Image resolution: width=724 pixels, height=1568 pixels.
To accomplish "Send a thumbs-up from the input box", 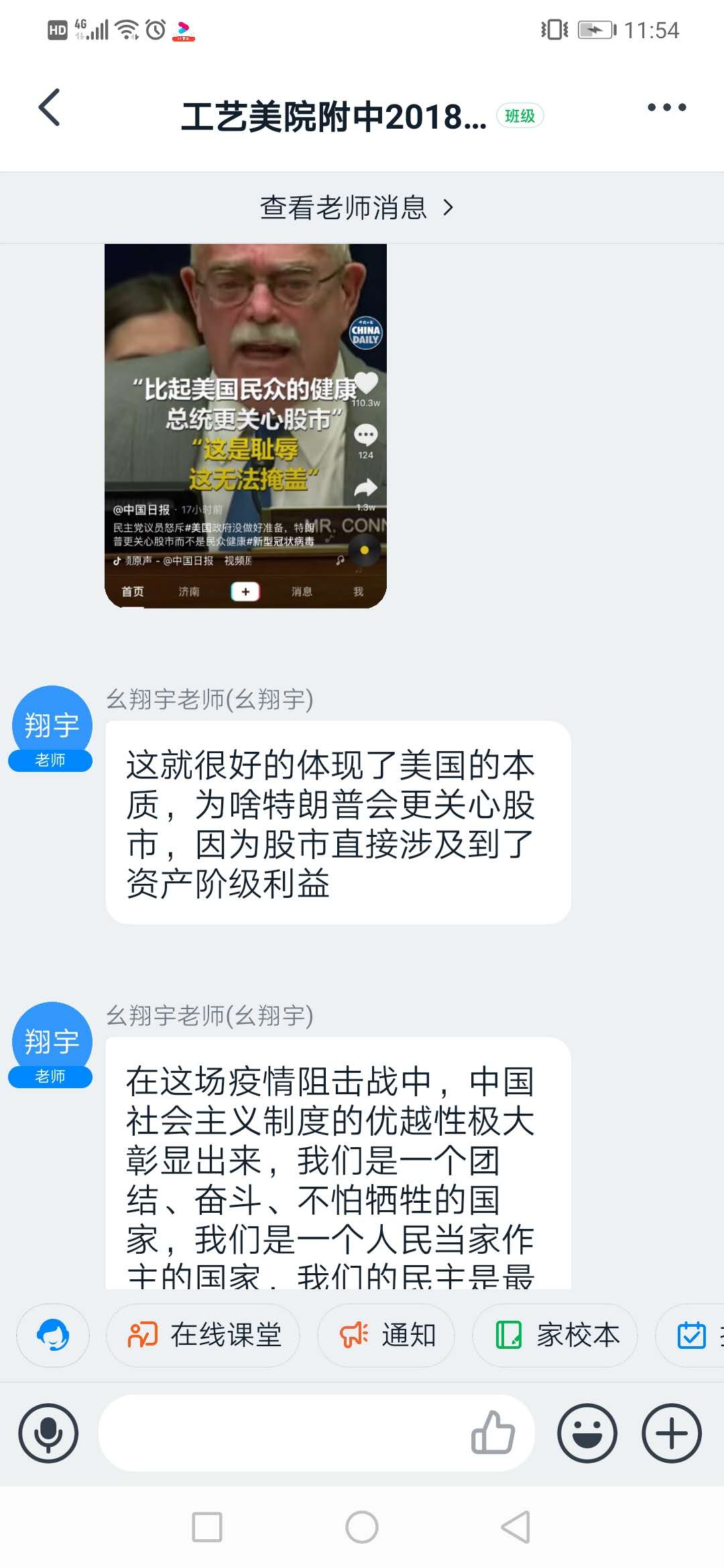I will point(493,1433).
